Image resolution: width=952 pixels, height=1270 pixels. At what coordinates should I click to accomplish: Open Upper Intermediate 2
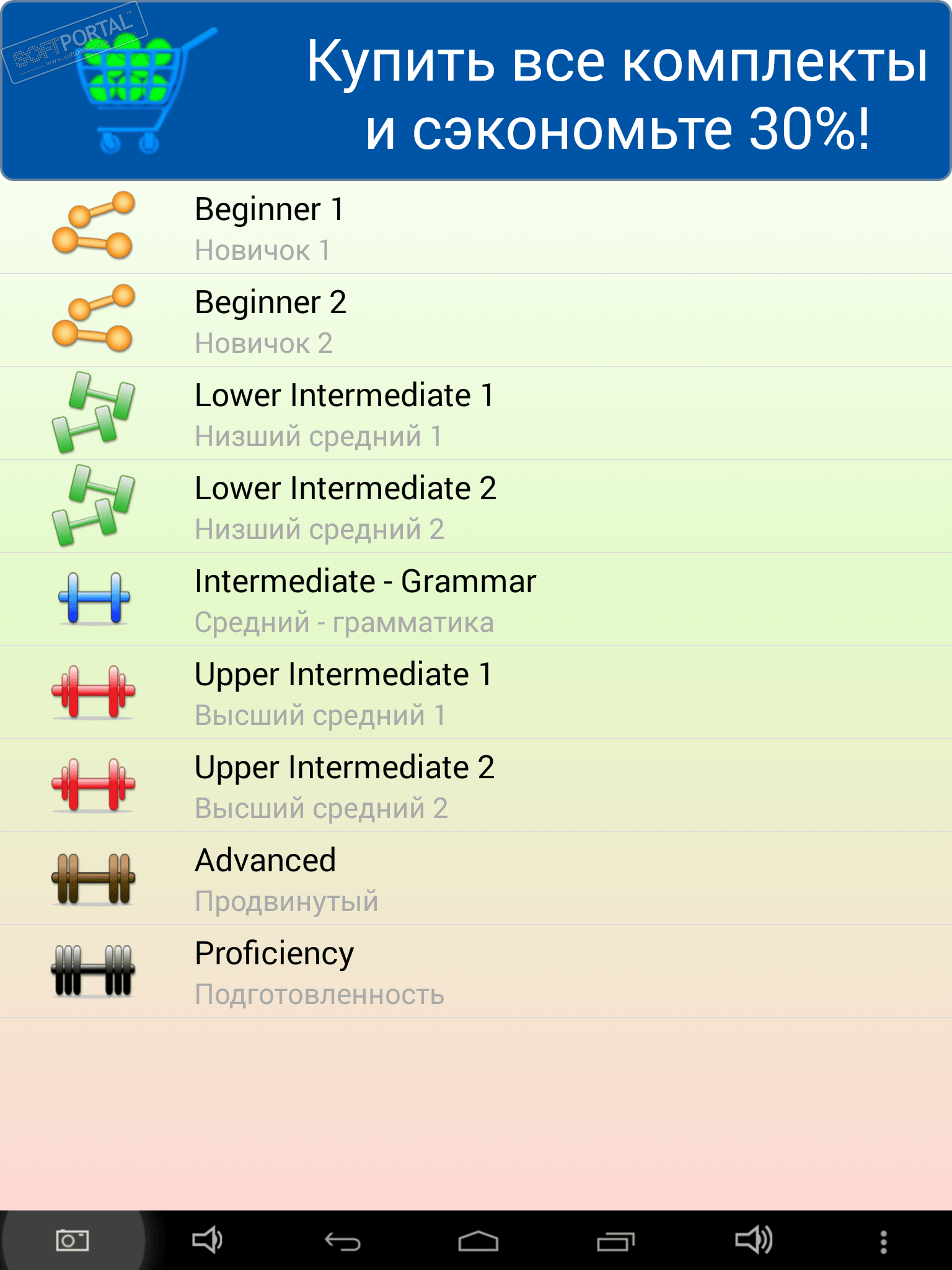(476, 786)
